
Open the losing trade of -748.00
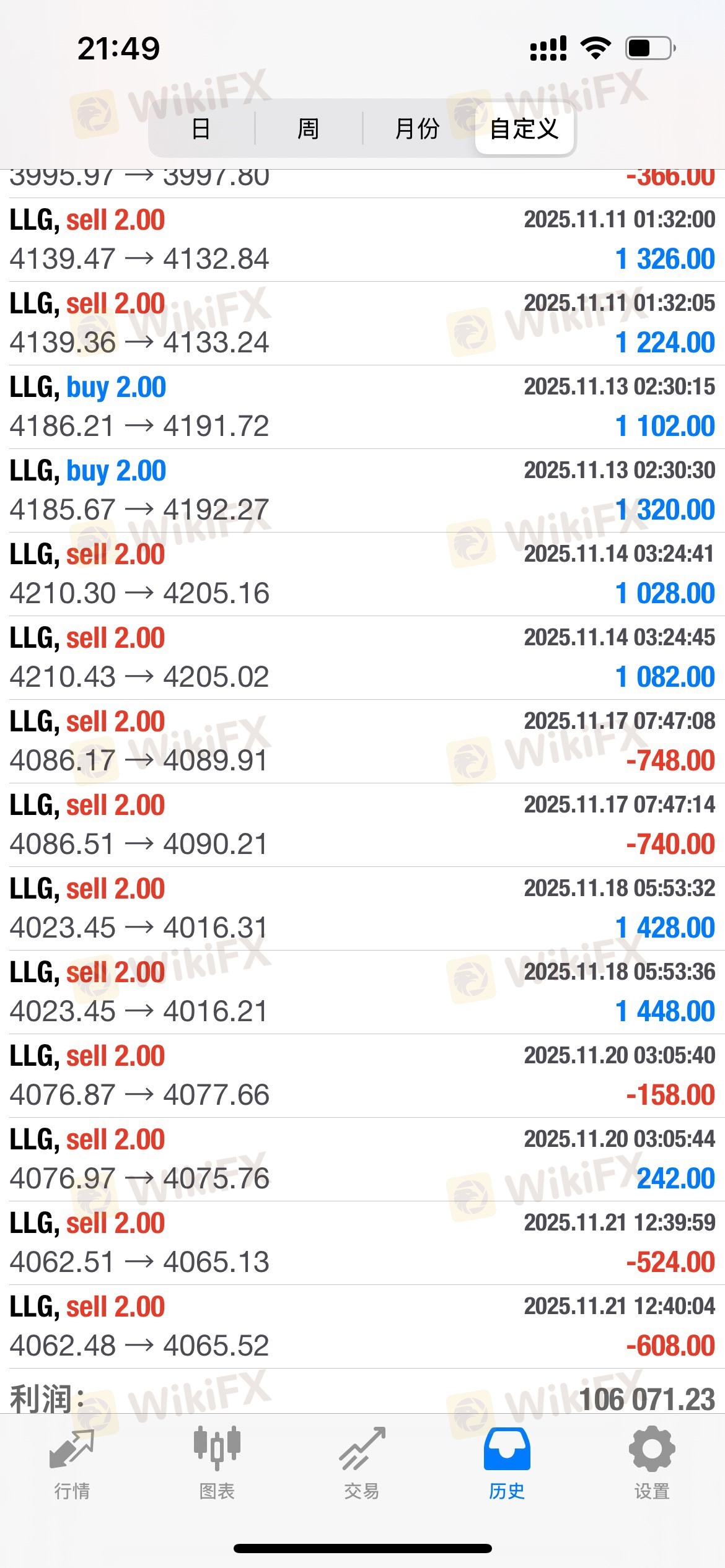(x=362, y=741)
